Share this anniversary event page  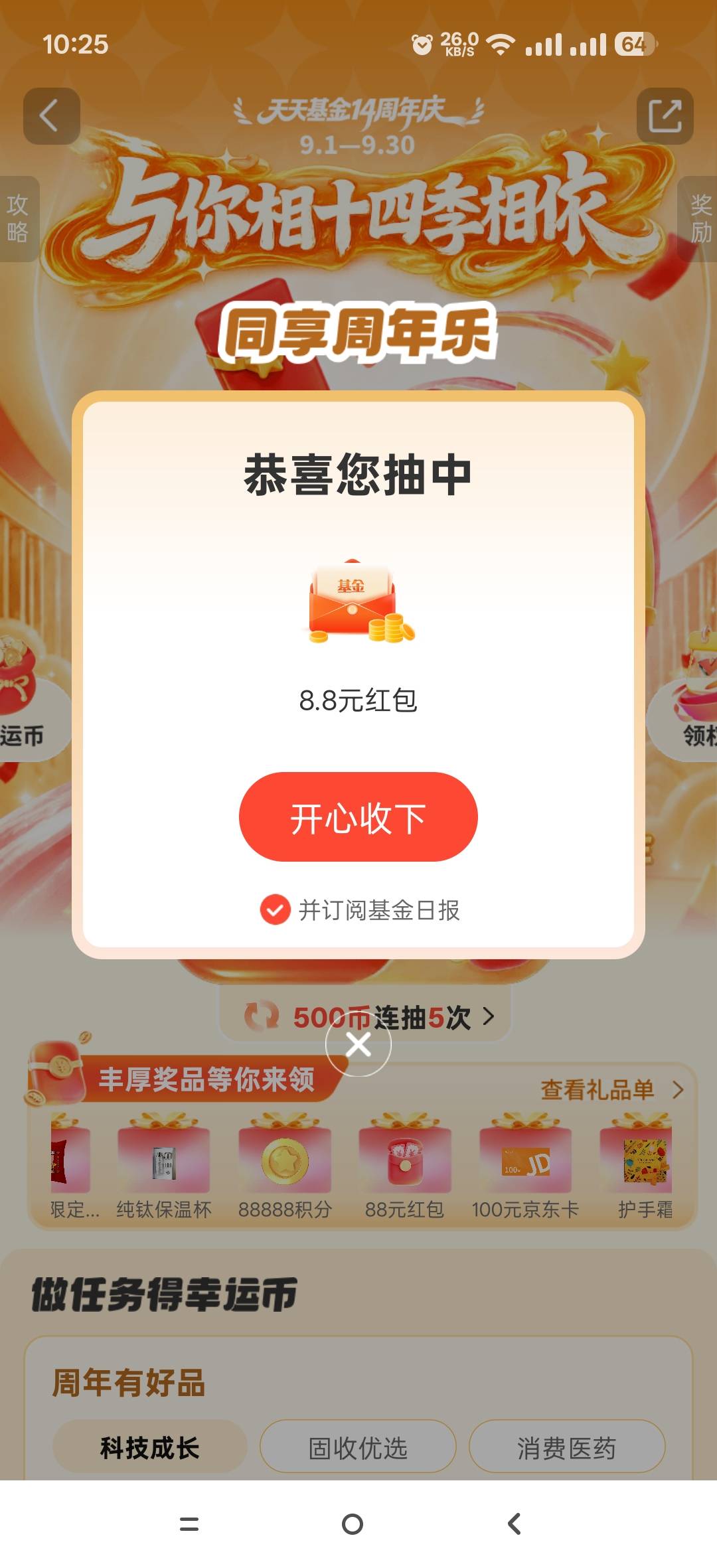click(665, 116)
